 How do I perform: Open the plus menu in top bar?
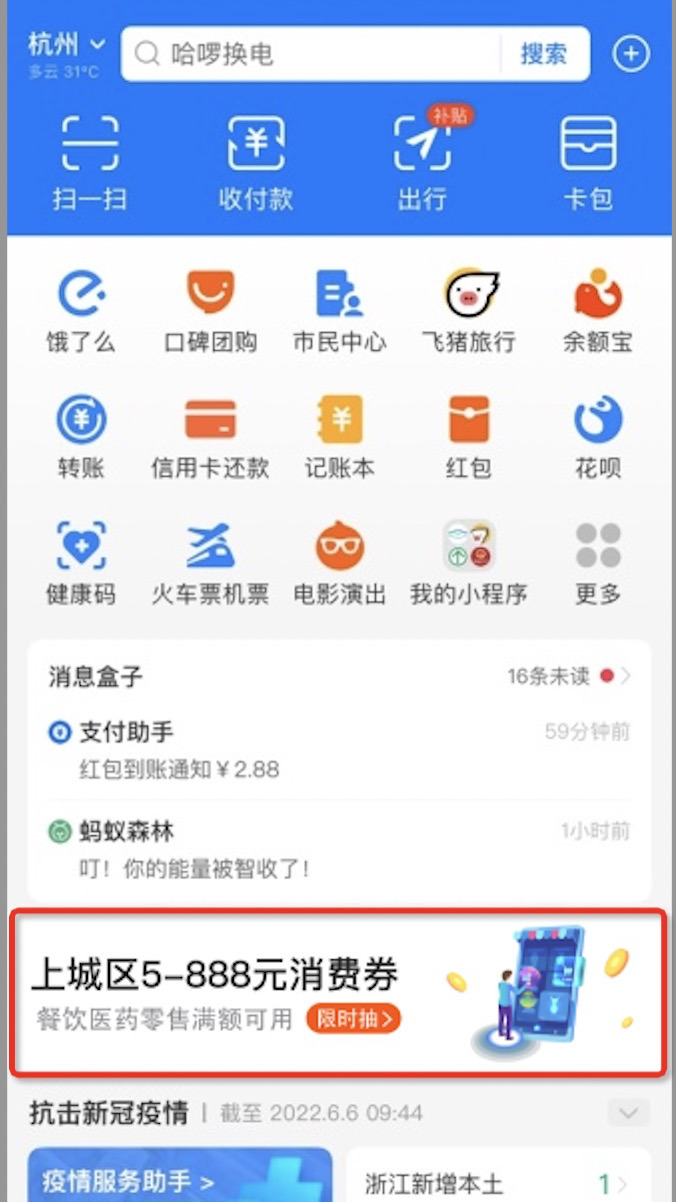(631, 54)
